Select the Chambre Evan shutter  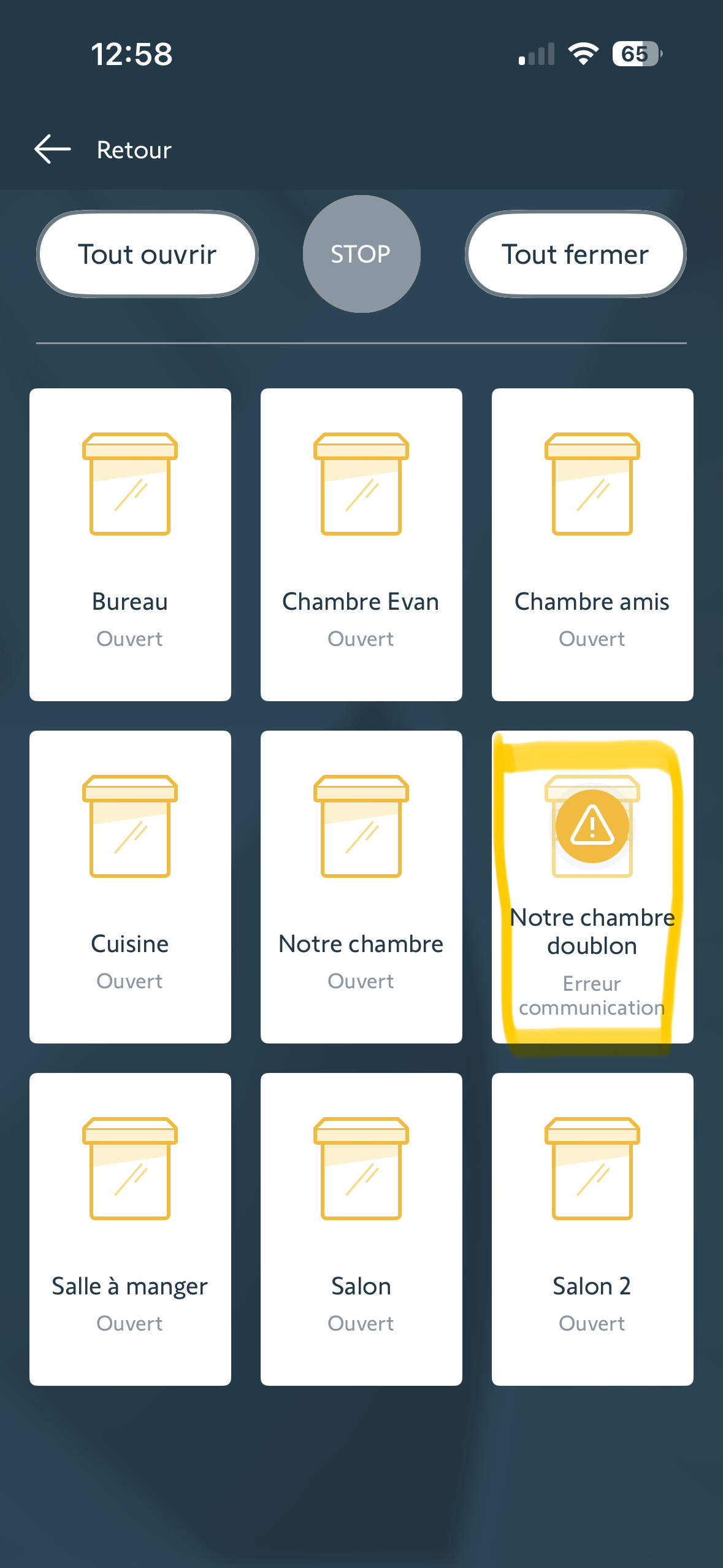pos(361,544)
